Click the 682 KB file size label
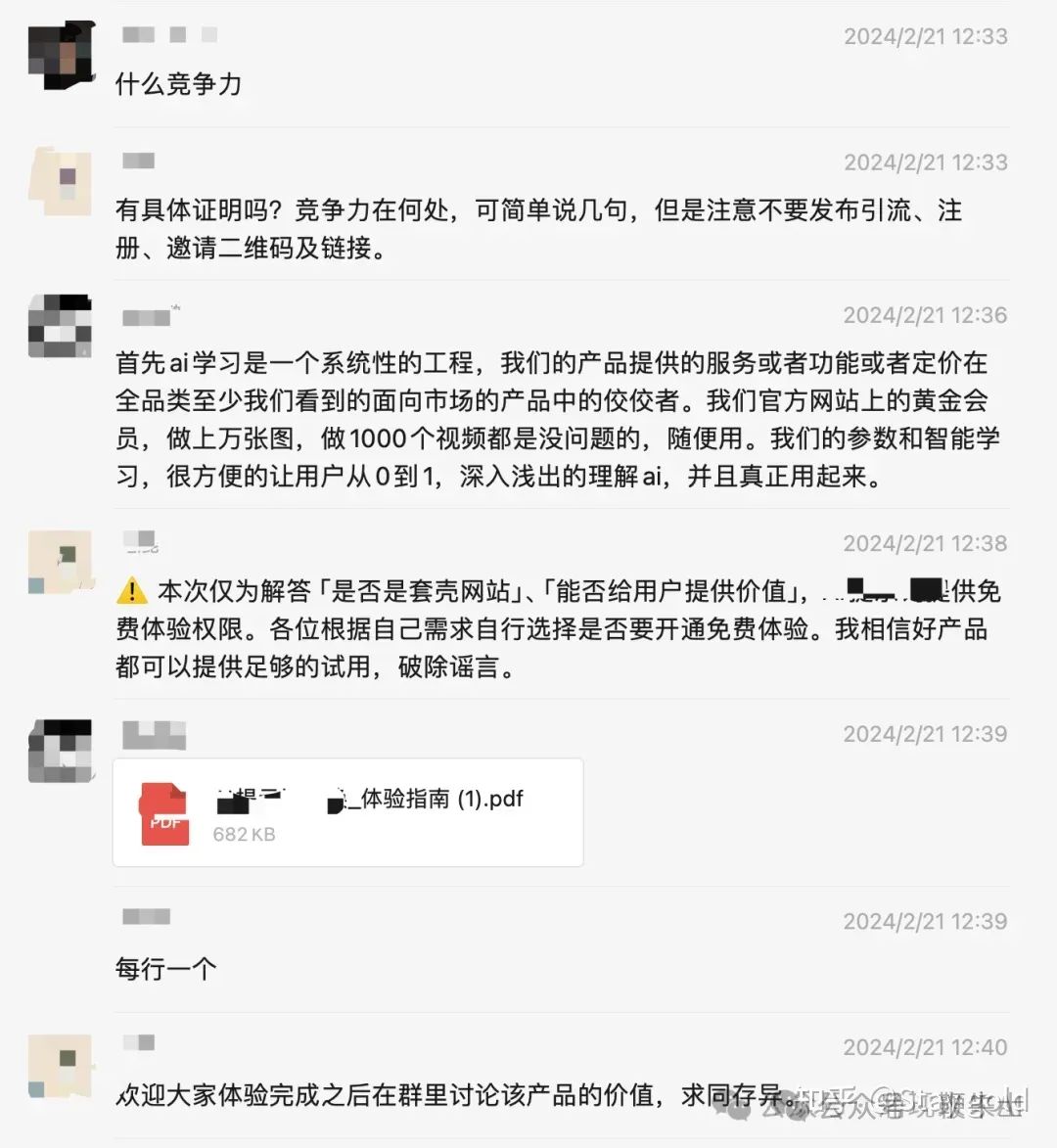Screen dimensions: 1057x1148 245,835
